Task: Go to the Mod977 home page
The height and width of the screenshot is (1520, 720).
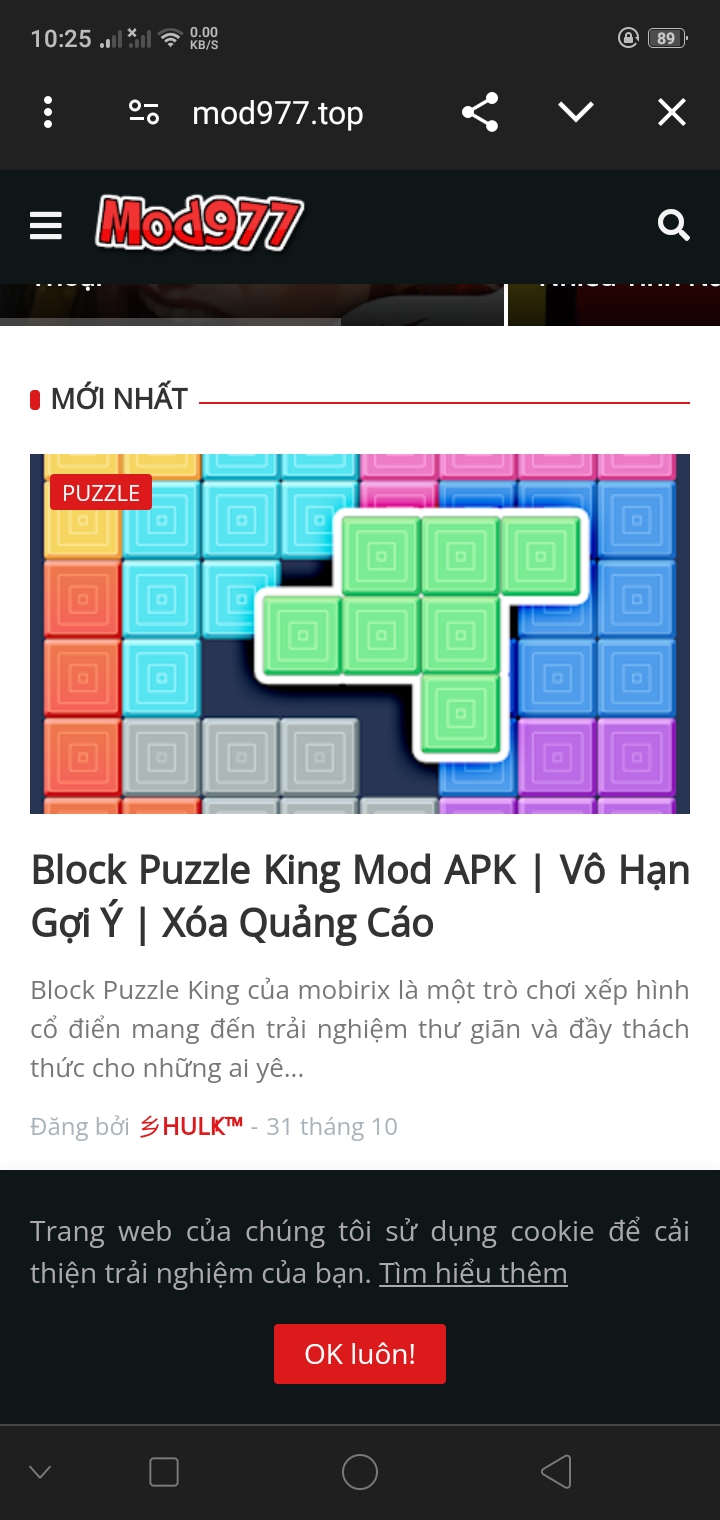Action: point(199,224)
